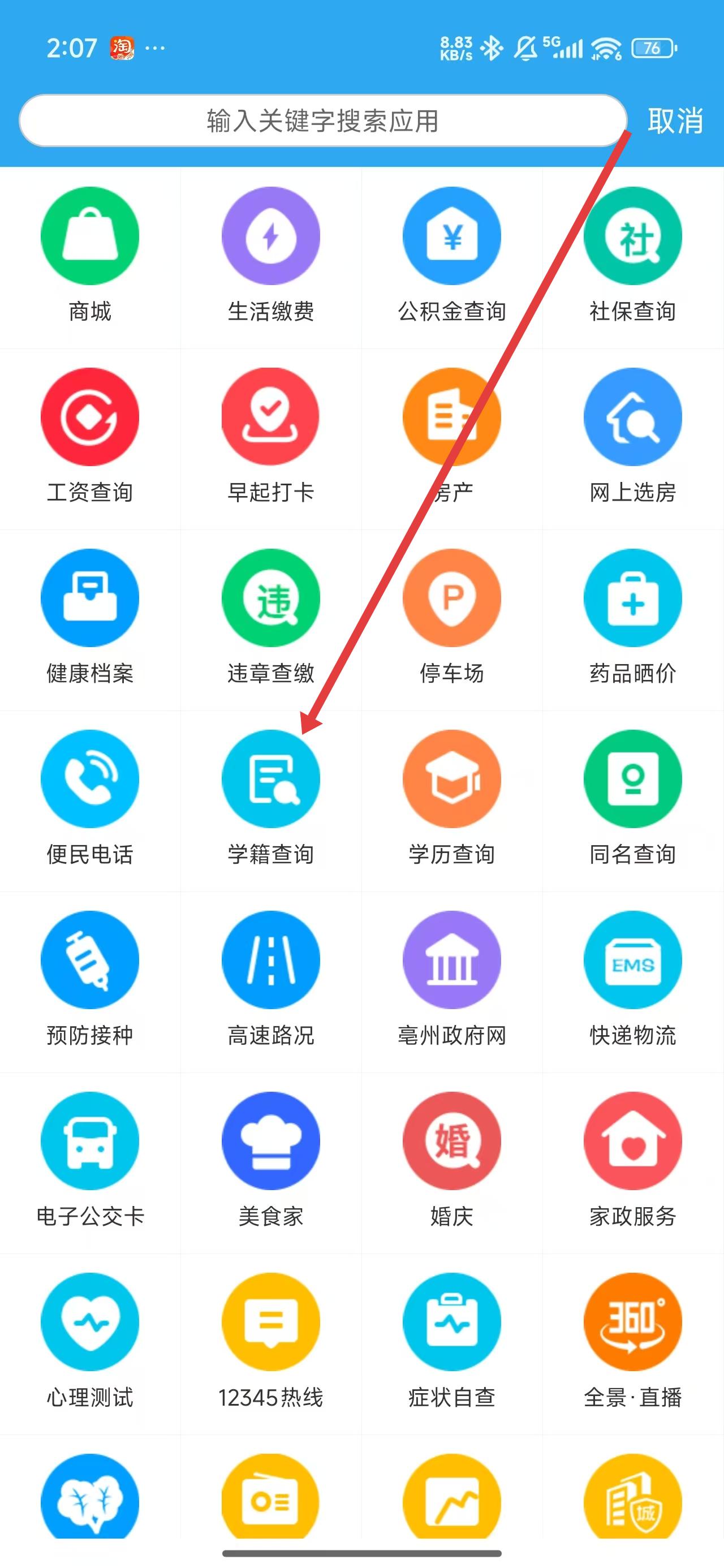
Task: Tap the keyword search field for apps
Action: tap(323, 120)
